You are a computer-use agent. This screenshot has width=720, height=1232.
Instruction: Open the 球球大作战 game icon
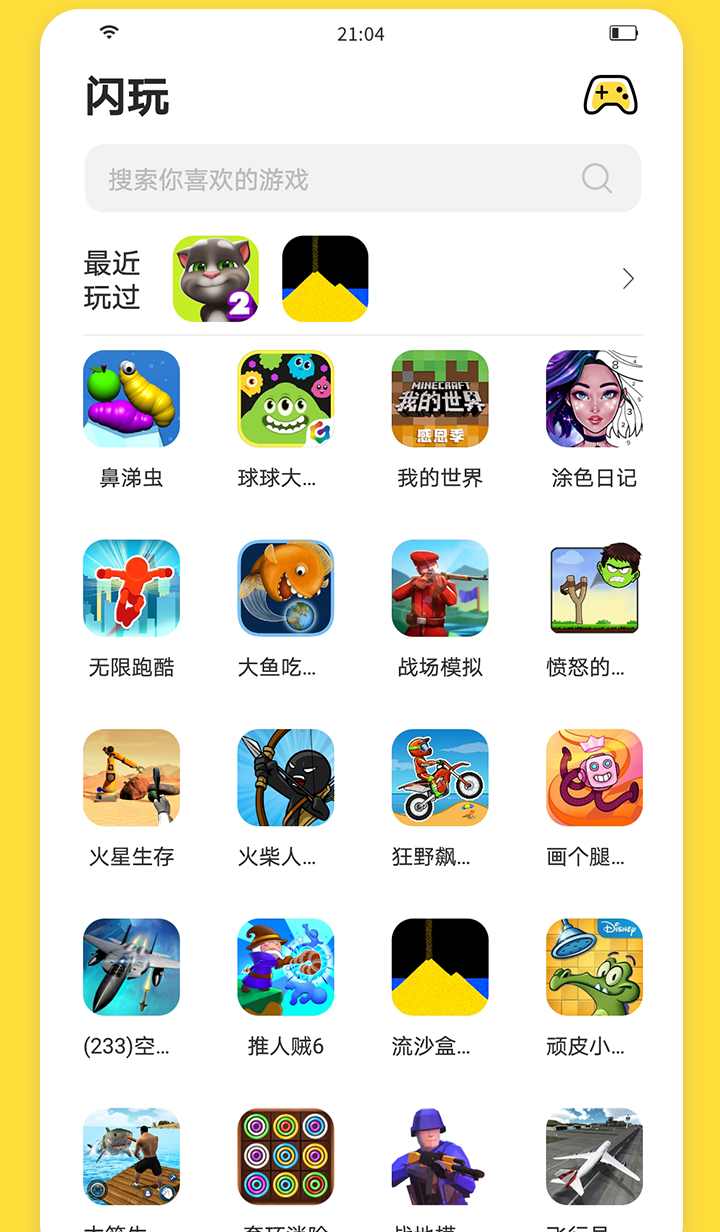(x=286, y=397)
